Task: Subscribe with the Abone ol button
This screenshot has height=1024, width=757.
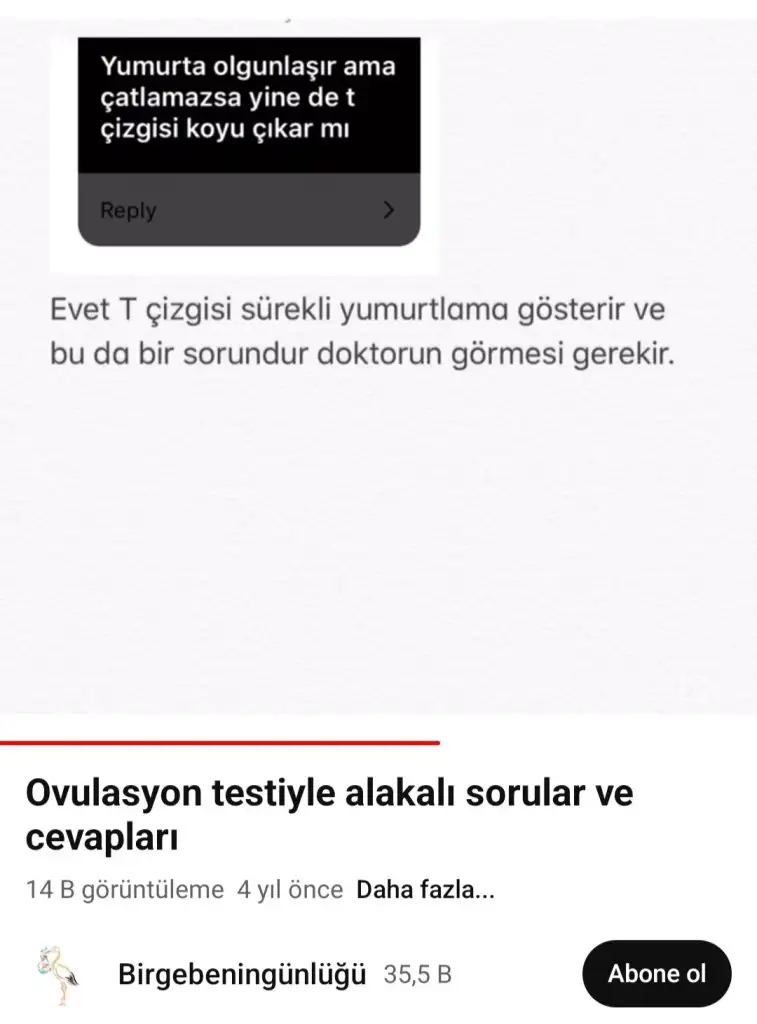Action: pyautogui.click(x=656, y=974)
